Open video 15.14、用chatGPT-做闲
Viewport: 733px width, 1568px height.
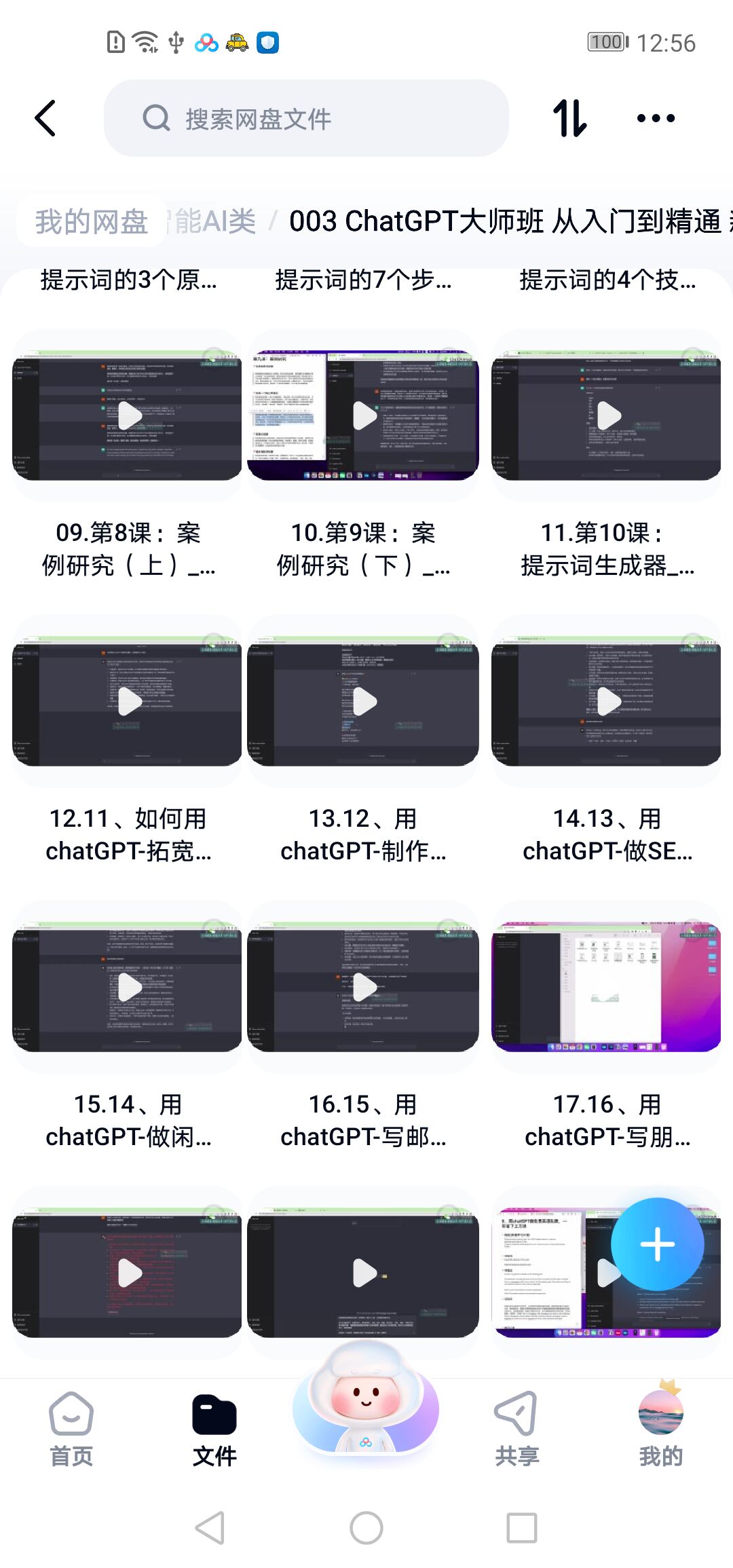[129, 987]
